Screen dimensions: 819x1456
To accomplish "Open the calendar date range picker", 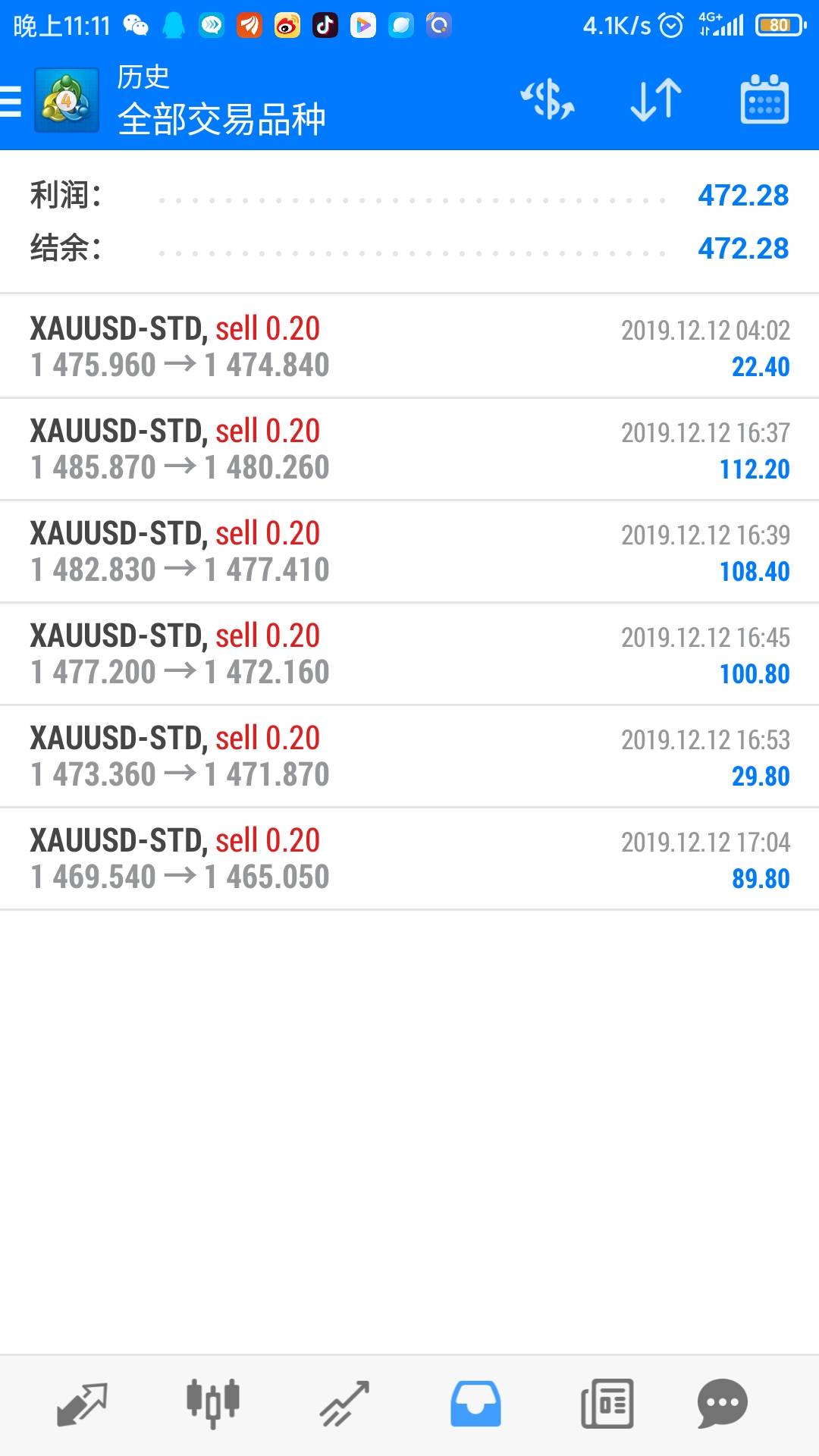I will coord(764,99).
